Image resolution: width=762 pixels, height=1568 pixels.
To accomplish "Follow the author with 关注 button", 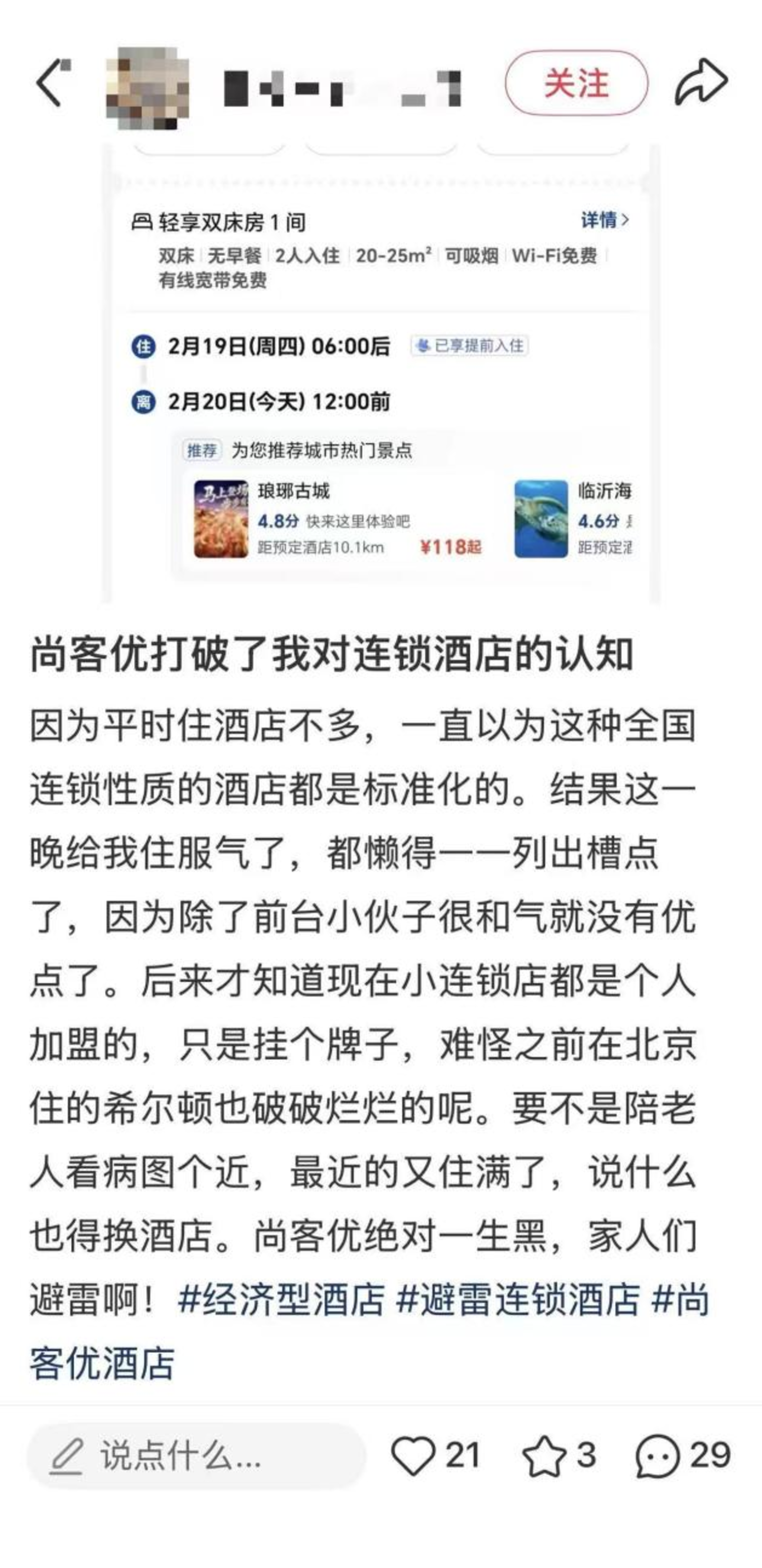I will 576,84.
